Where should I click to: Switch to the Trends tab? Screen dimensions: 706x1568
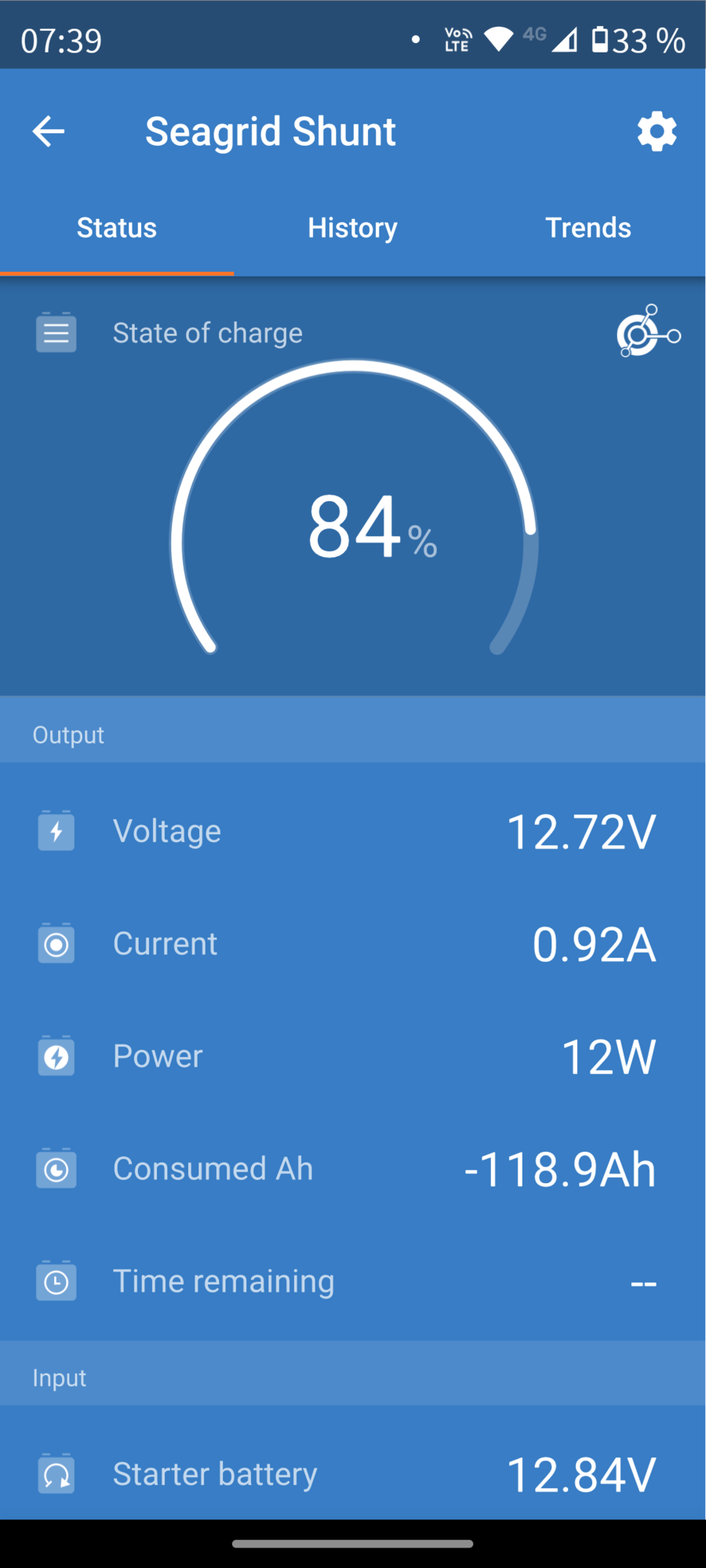(588, 228)
